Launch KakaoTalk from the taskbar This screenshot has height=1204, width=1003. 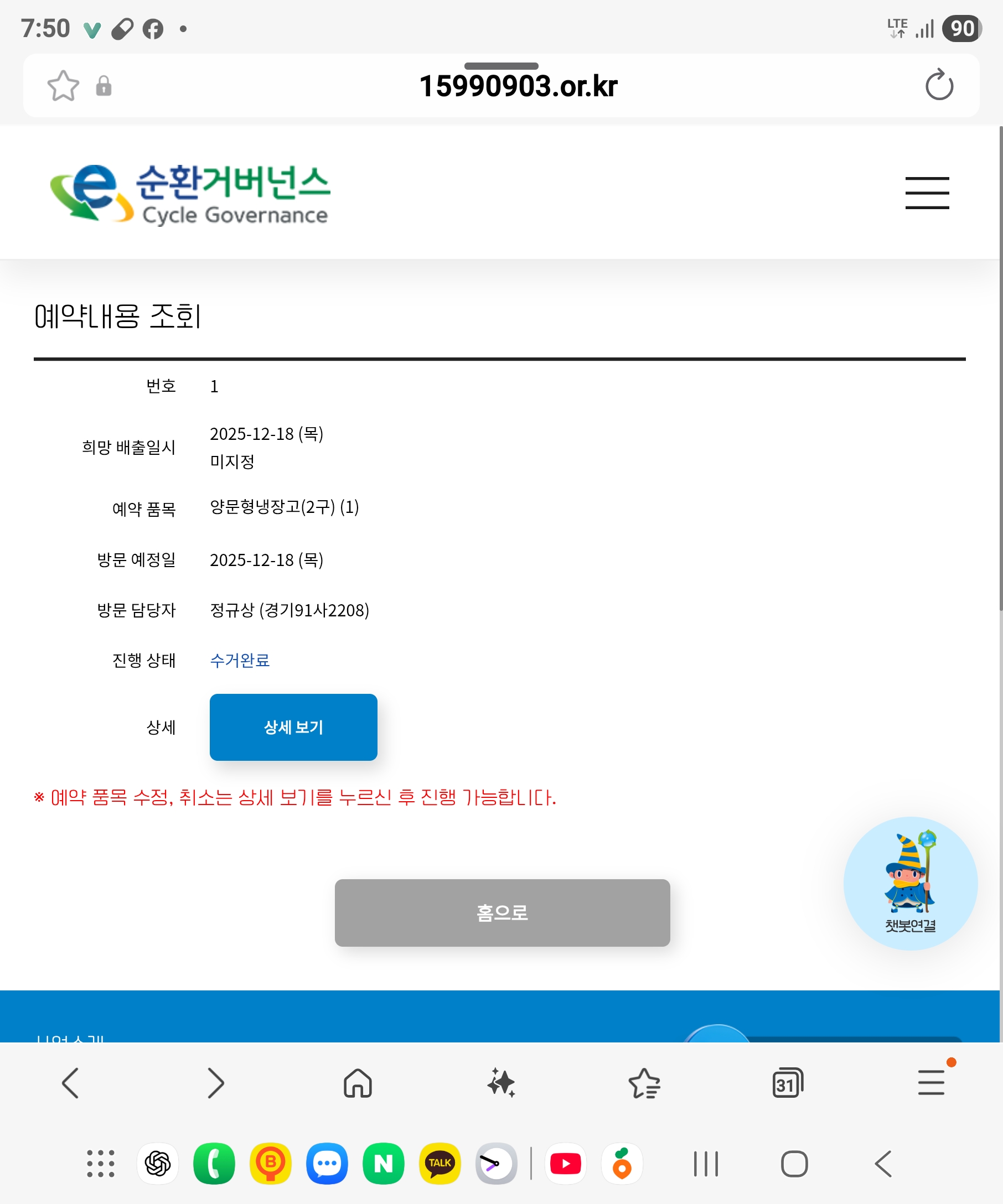point(440,1164)
